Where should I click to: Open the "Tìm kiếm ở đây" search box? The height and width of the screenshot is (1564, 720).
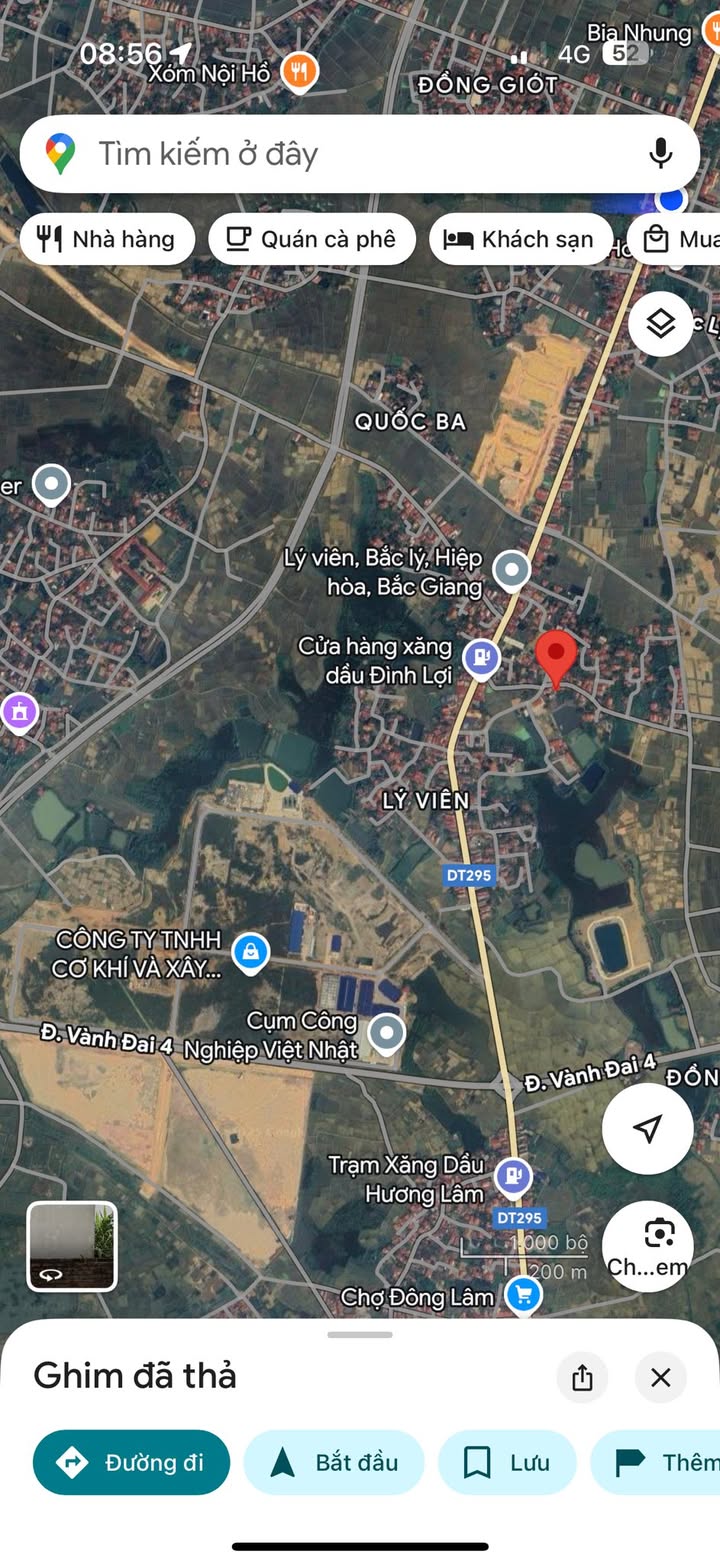tap(340, 154)
